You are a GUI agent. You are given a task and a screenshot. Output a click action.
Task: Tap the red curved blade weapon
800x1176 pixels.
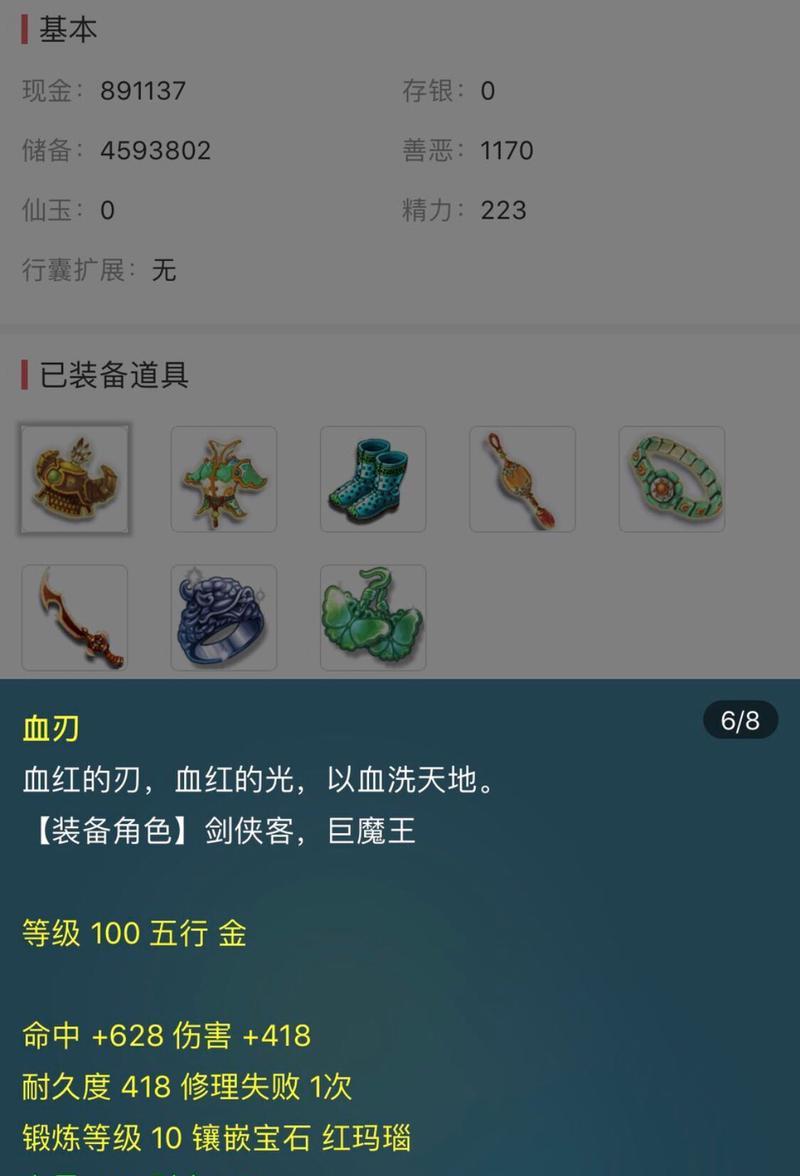(x=75, y=617)
